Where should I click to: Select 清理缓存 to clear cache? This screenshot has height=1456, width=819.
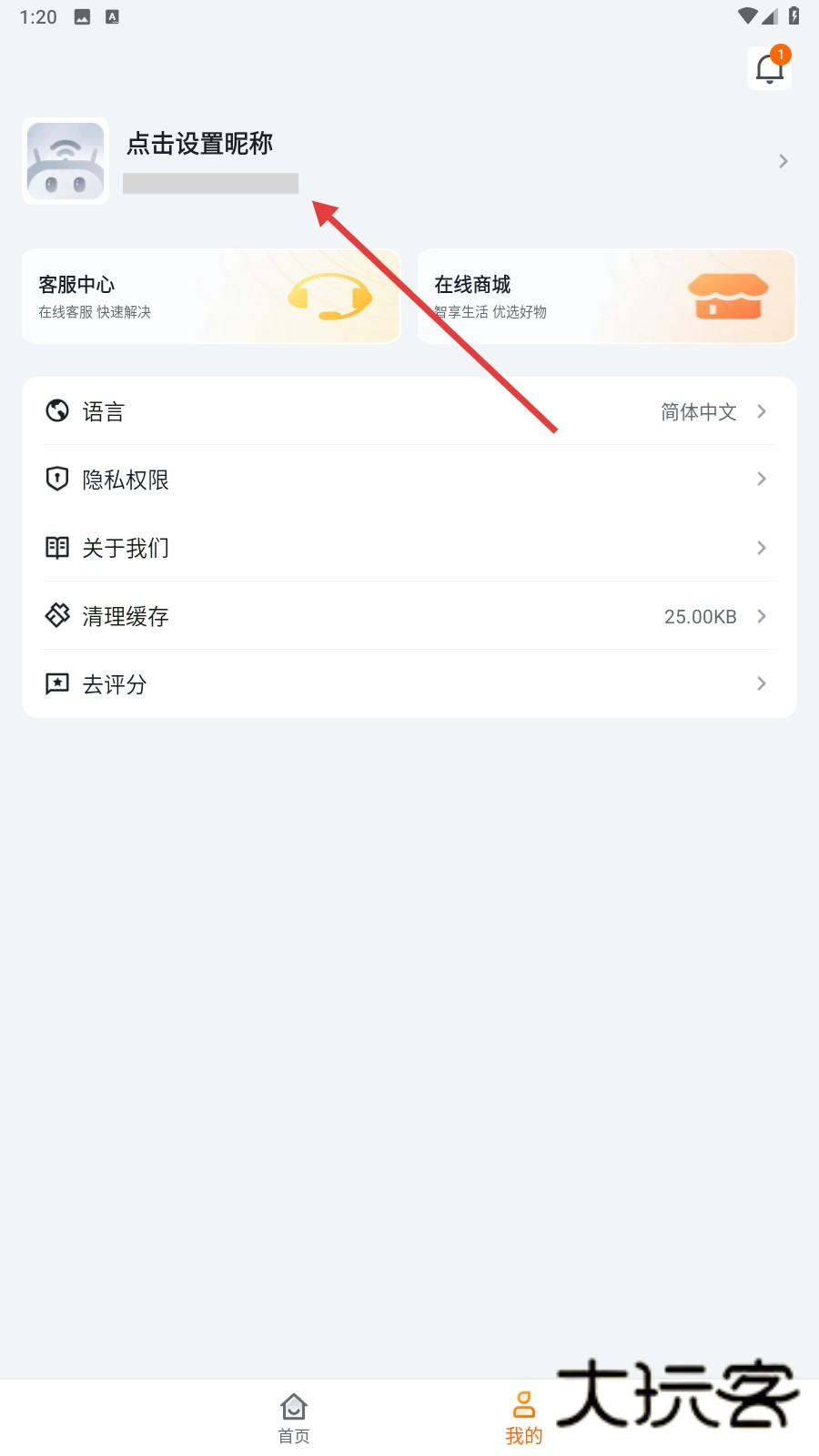click(x=409, y=616)
